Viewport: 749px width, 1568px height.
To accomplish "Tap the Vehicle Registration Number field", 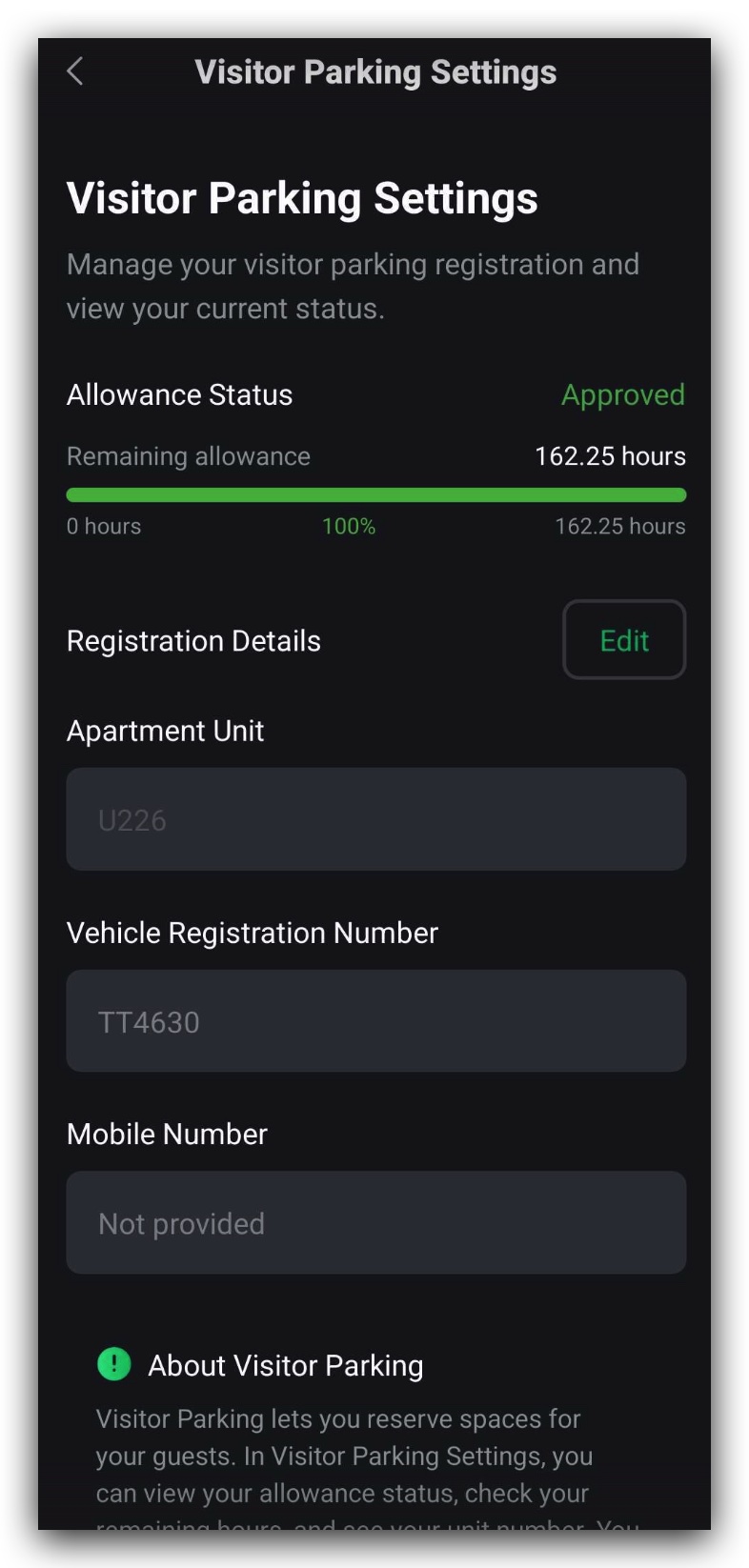I will click(375, 1021).
